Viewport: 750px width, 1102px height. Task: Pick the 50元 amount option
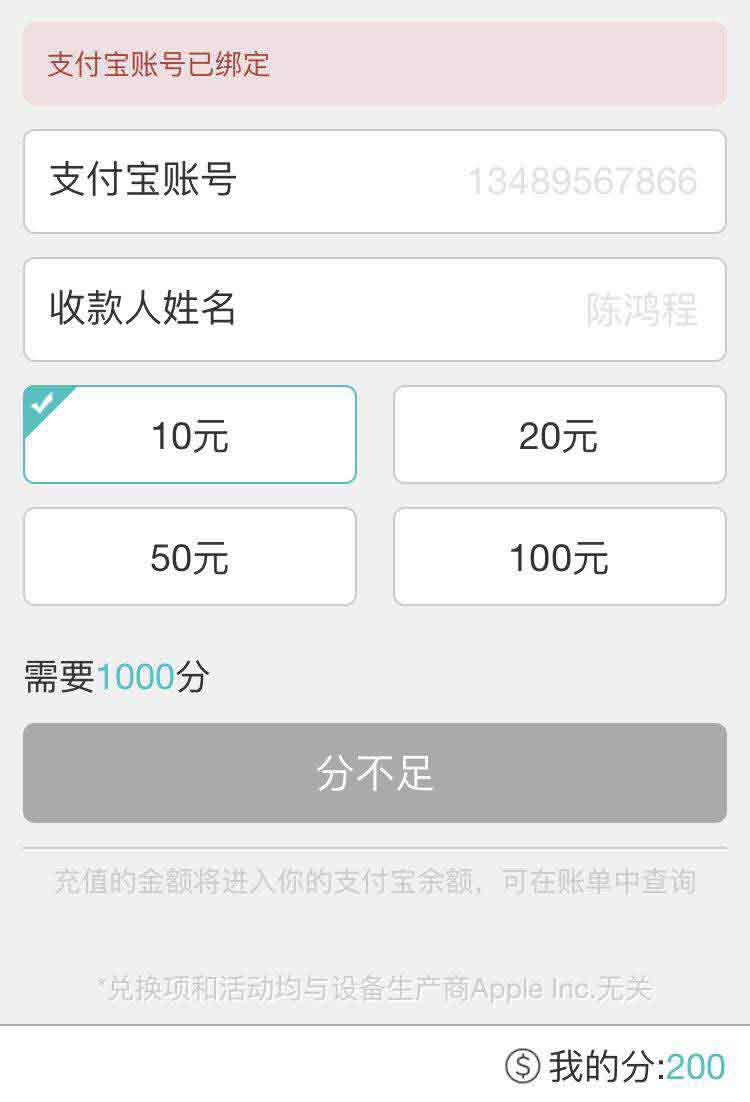190,557
